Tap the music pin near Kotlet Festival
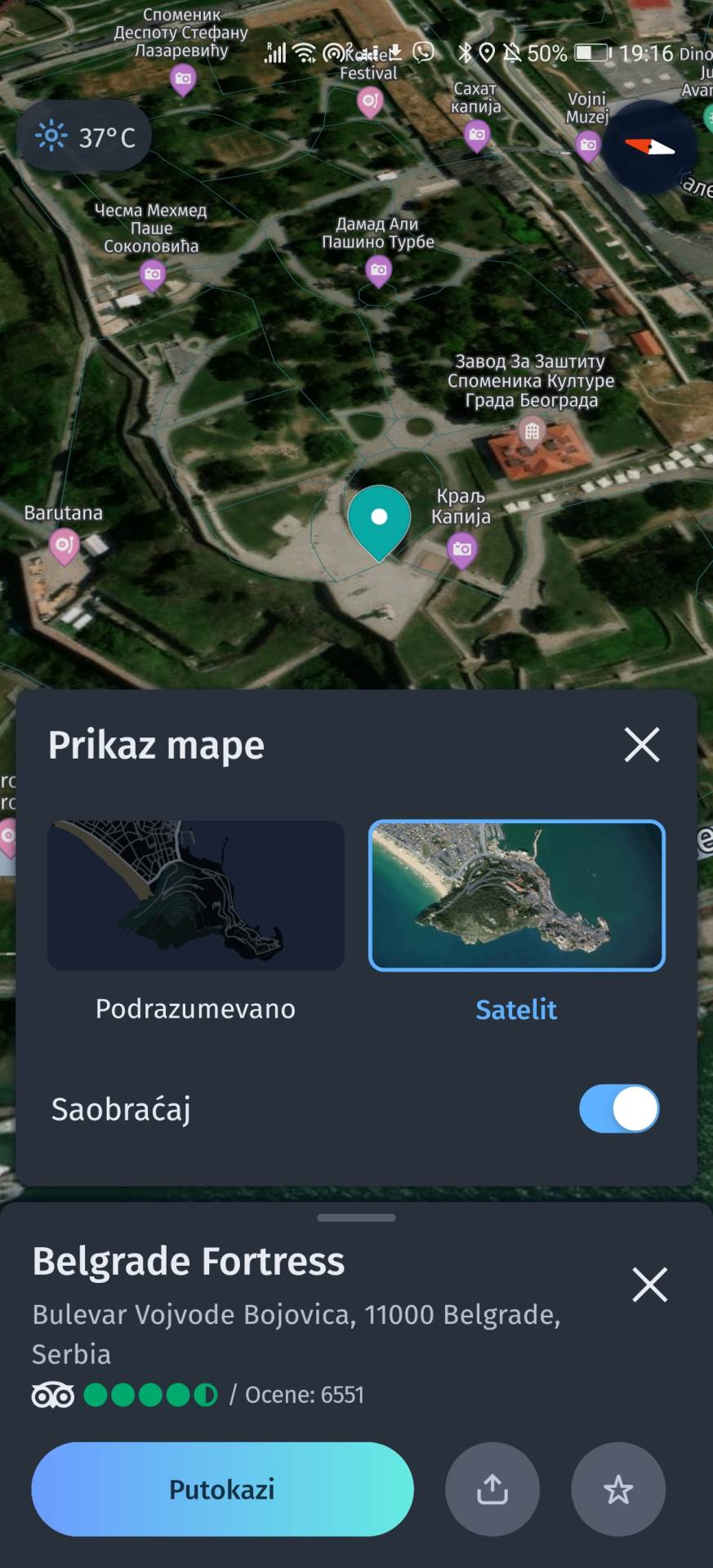Screen dimensions: 713x1568 pos(368,102)
